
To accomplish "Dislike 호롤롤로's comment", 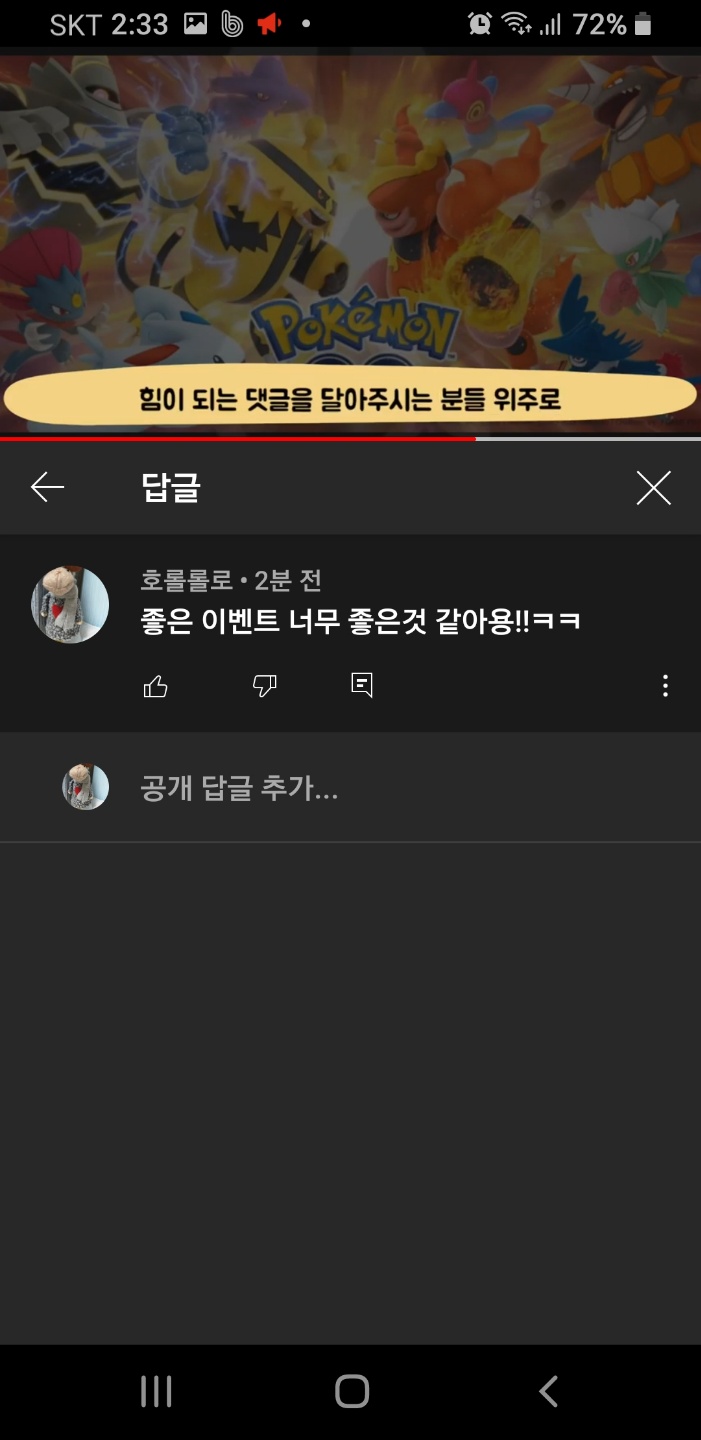I will [x=264, y=686].
